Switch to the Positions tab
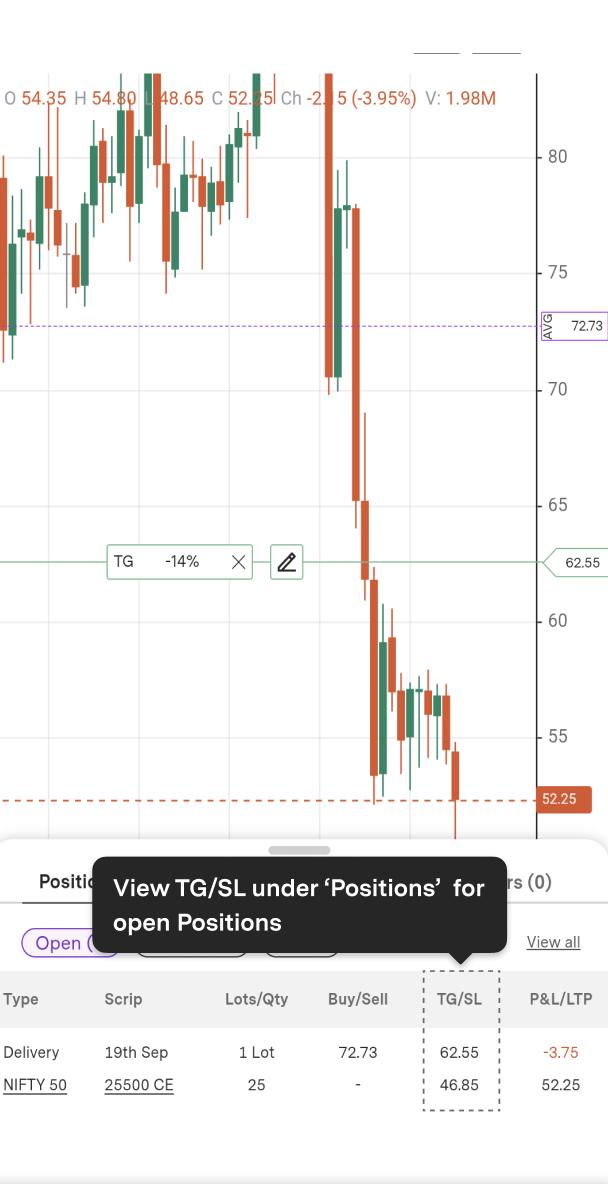The height and width of the screenshot is (1186, 608). pyautogui.click(x=66, y=882)
